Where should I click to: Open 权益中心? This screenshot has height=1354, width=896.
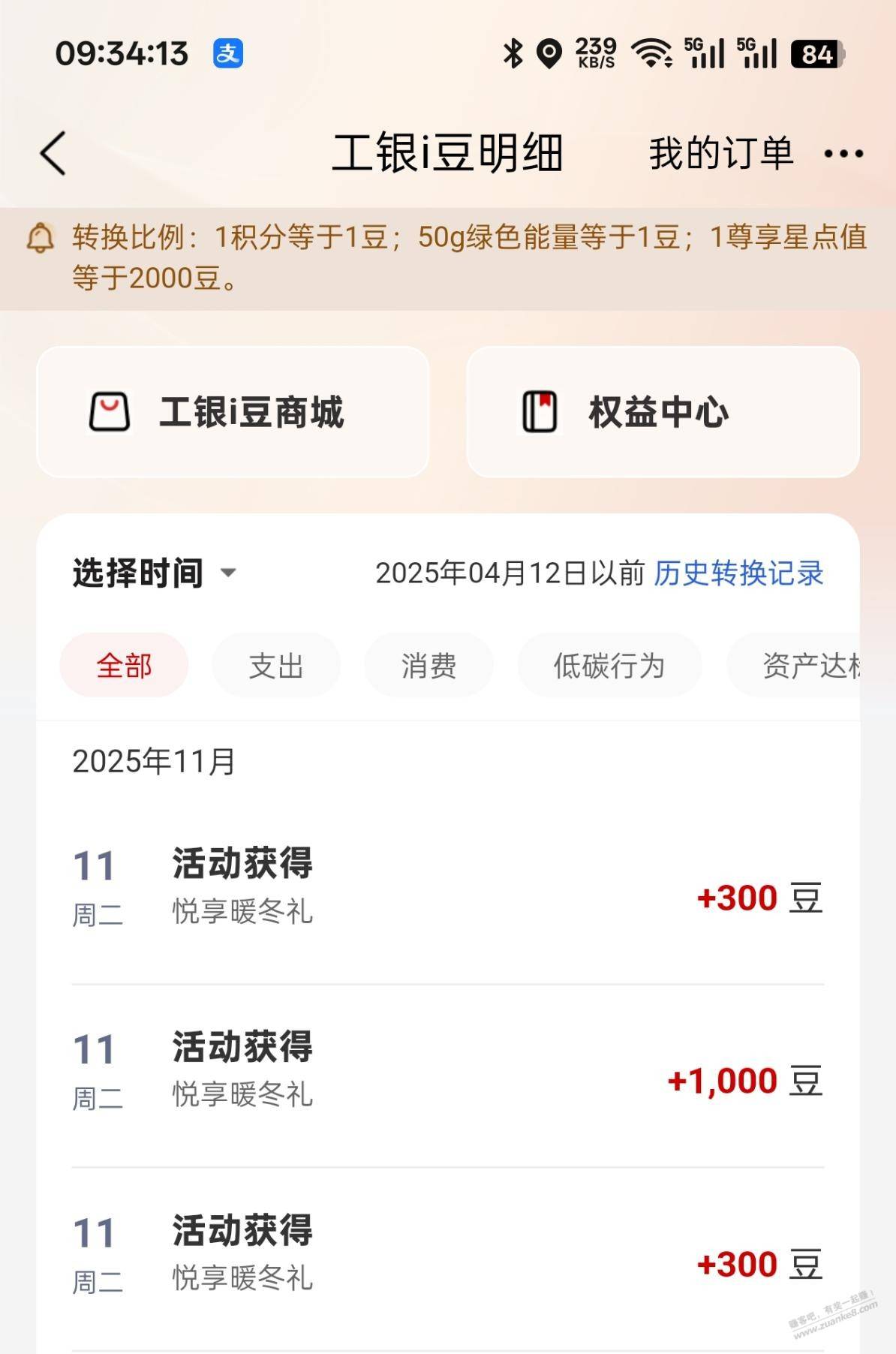coord(663,412)
